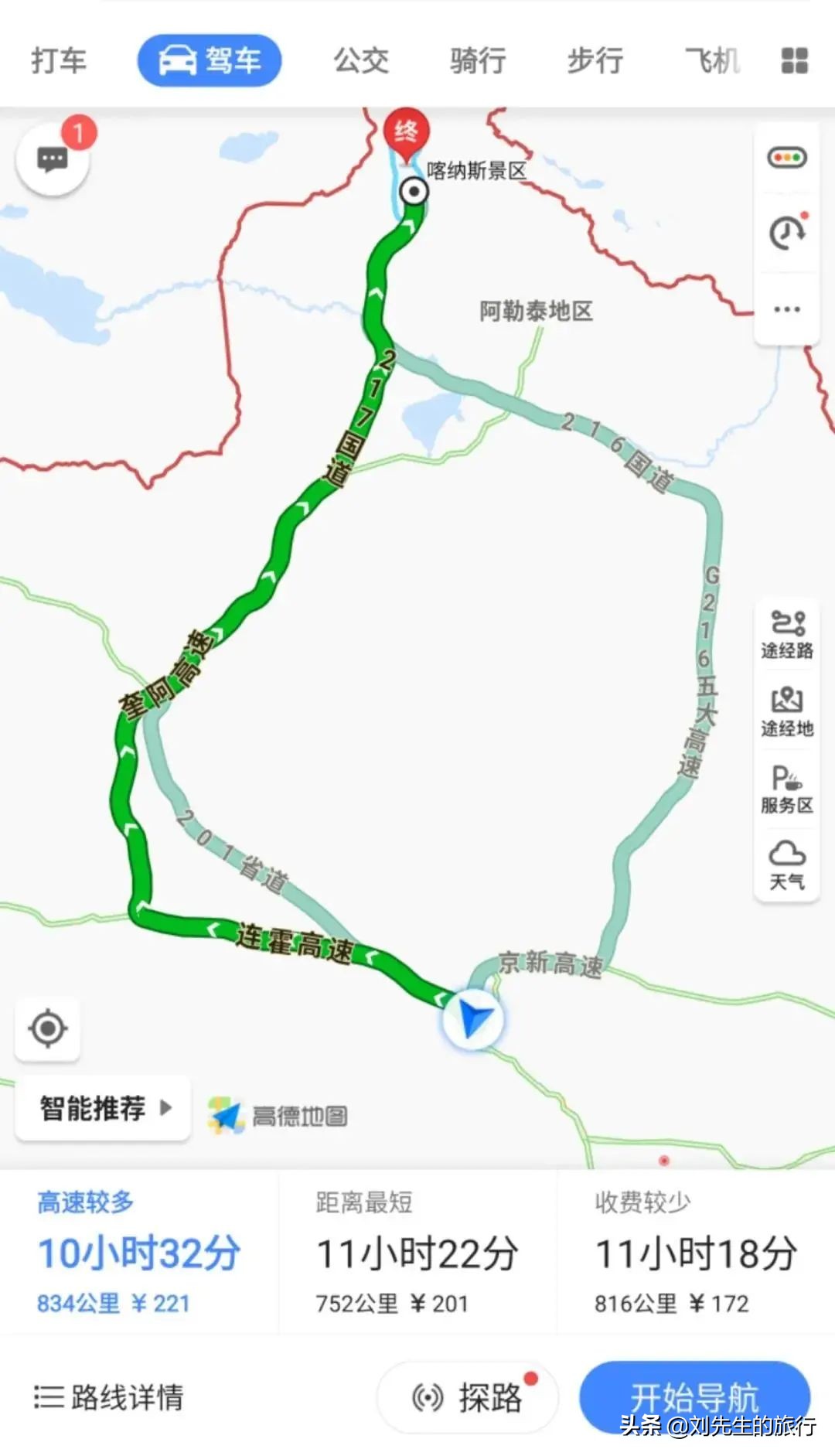Choose the 收费较少 816公里 route
Viewport: 835px width, 1456px height.
click(x=696, y=1253)
